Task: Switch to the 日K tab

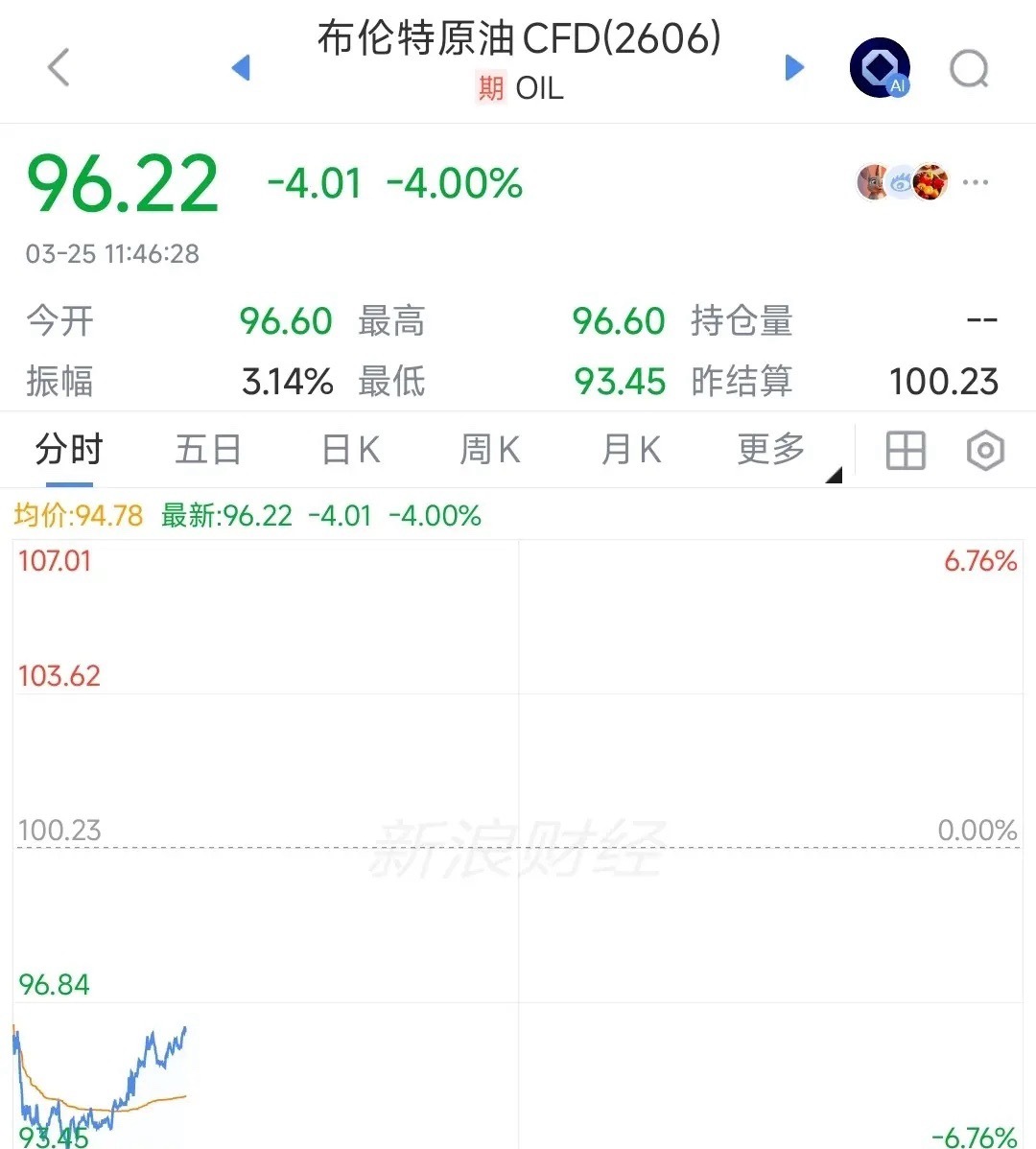Action: (348, 449)
